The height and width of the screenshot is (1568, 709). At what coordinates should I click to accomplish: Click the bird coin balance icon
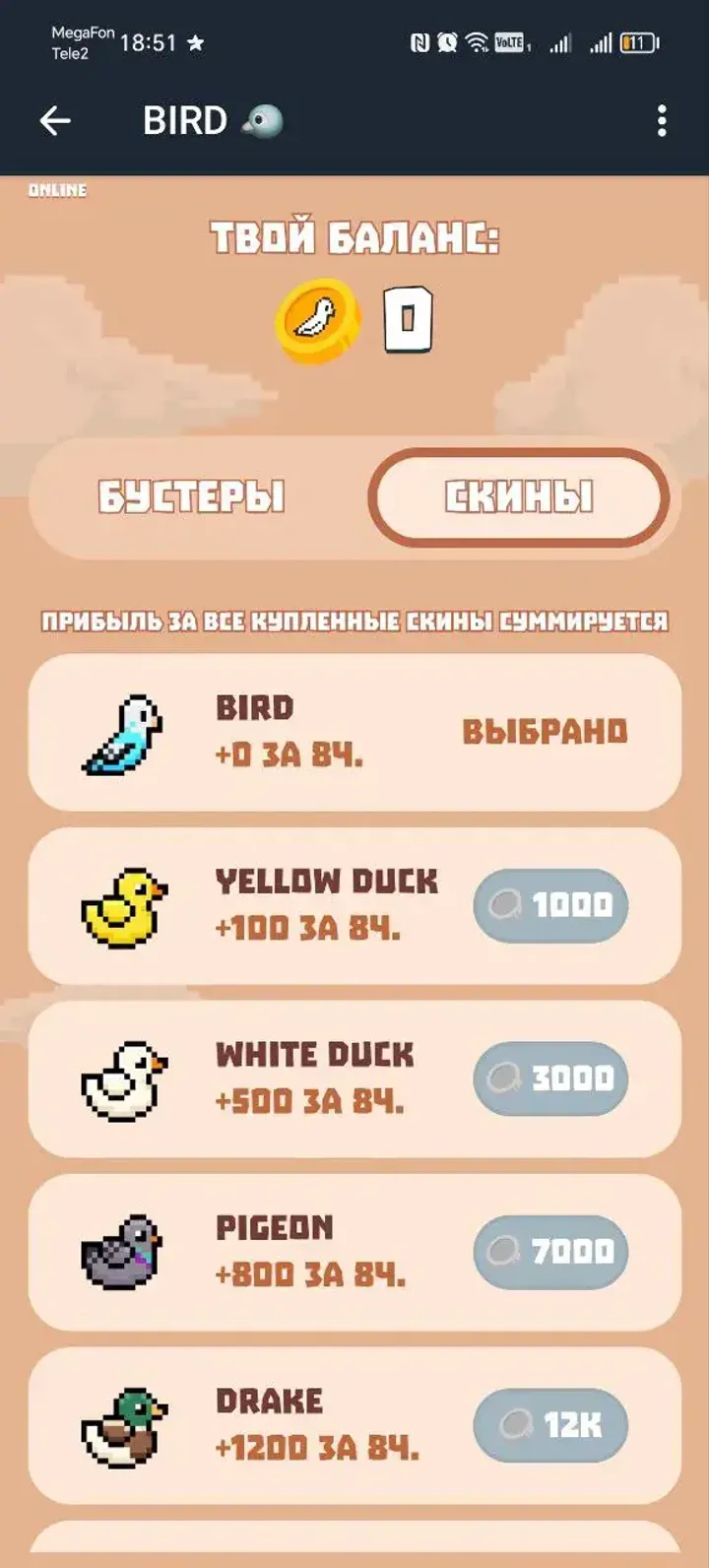[x=313, y=318]
